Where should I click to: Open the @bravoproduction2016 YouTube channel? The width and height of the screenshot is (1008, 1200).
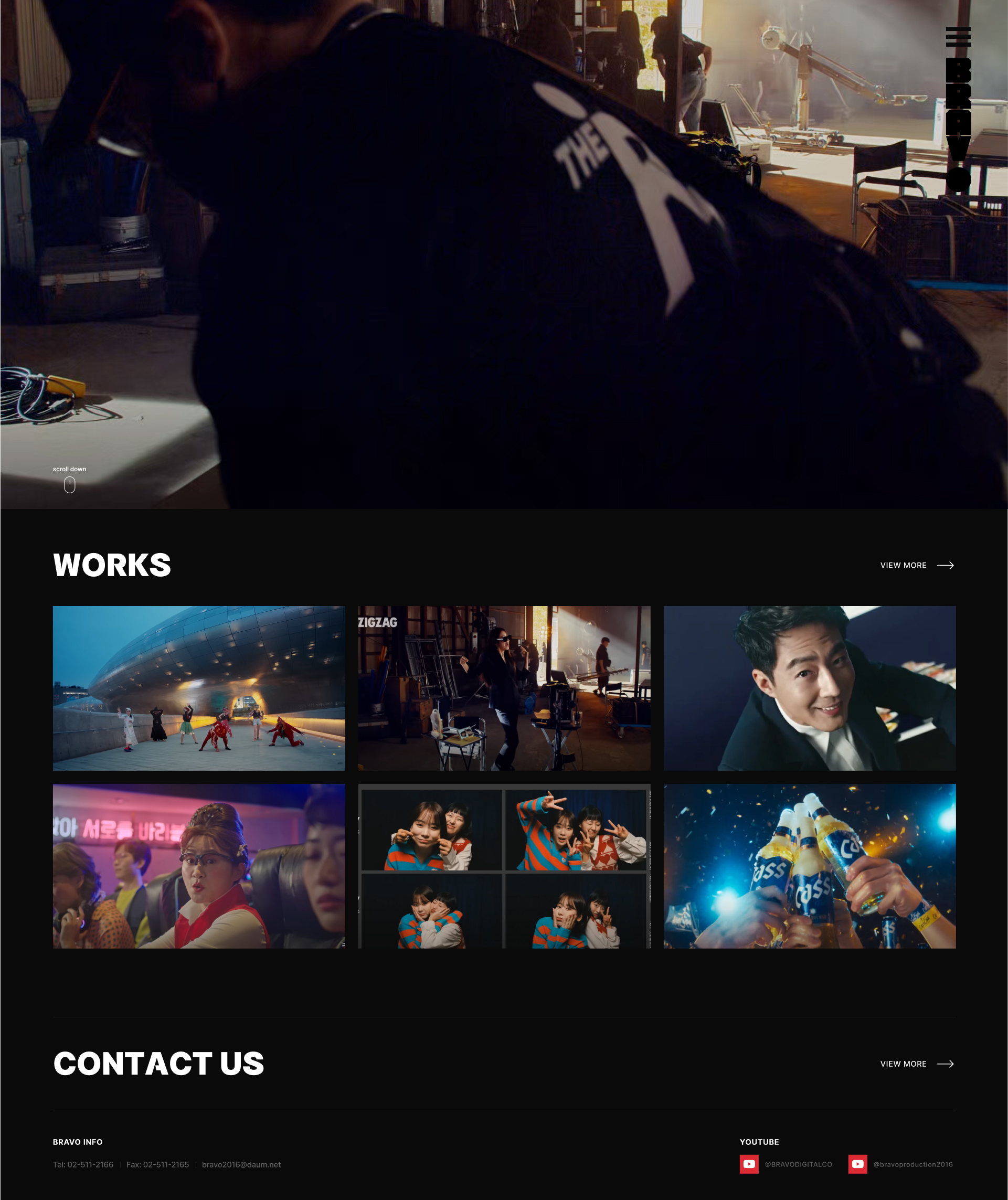pos(900,1164)
